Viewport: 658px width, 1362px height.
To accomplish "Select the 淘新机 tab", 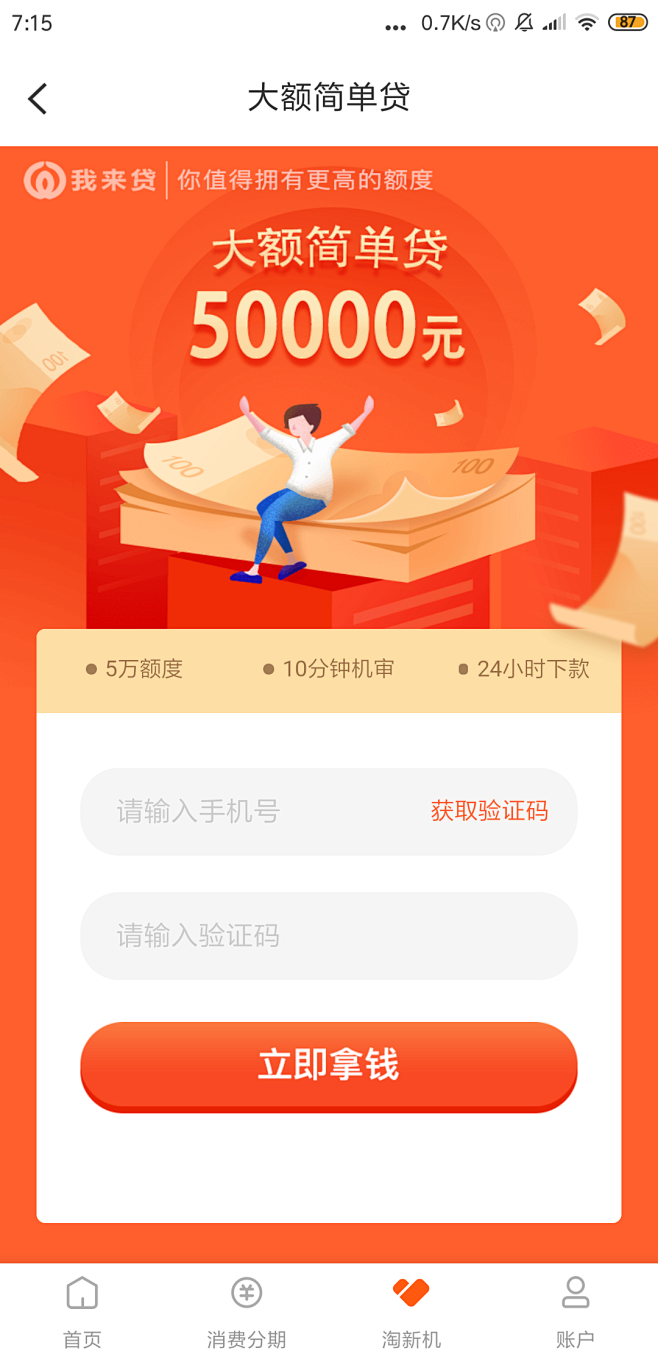I will (x=411, y=1313).
